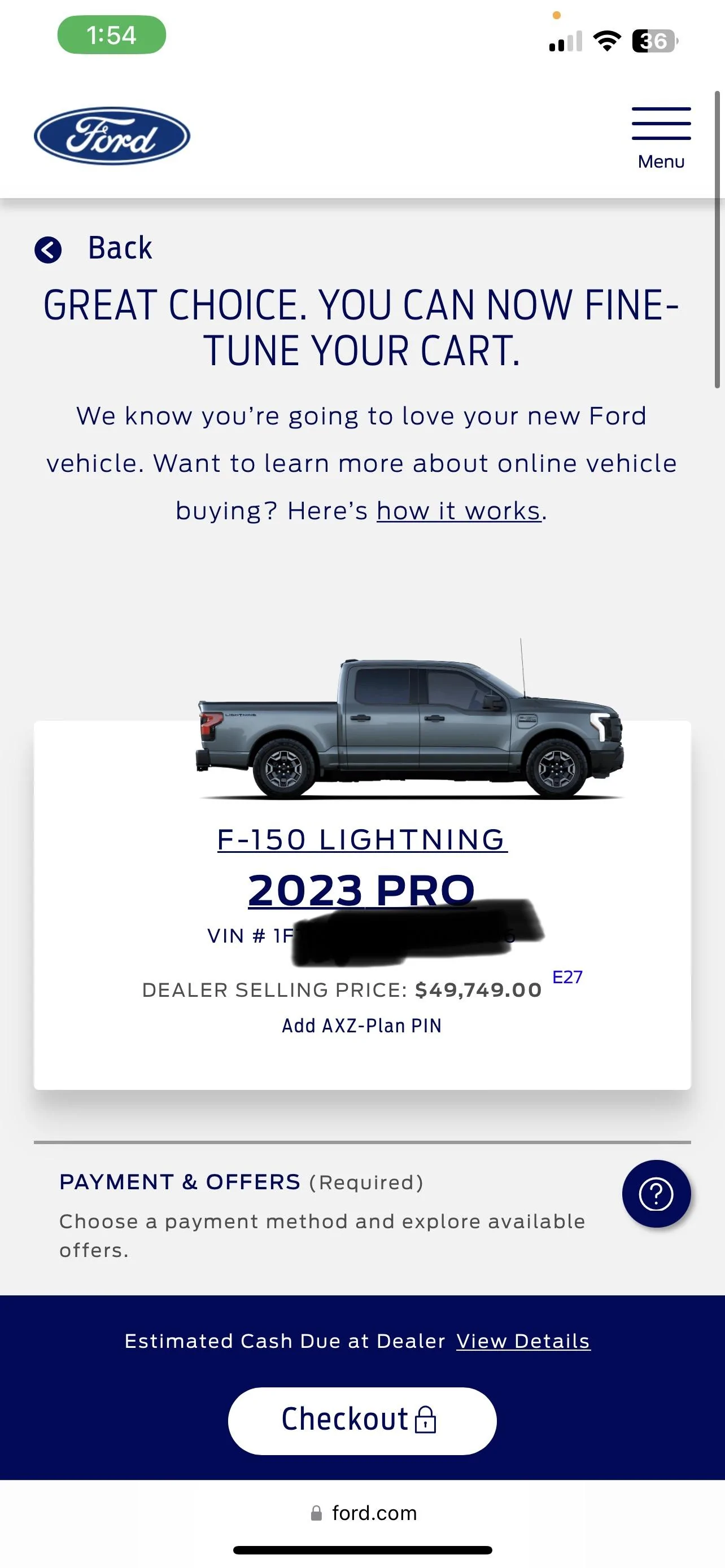Image resolution: width=725 pixels, height=1568 pixels.
Task: Add AXZ-Plan PIN
Action: point(361,1026)
